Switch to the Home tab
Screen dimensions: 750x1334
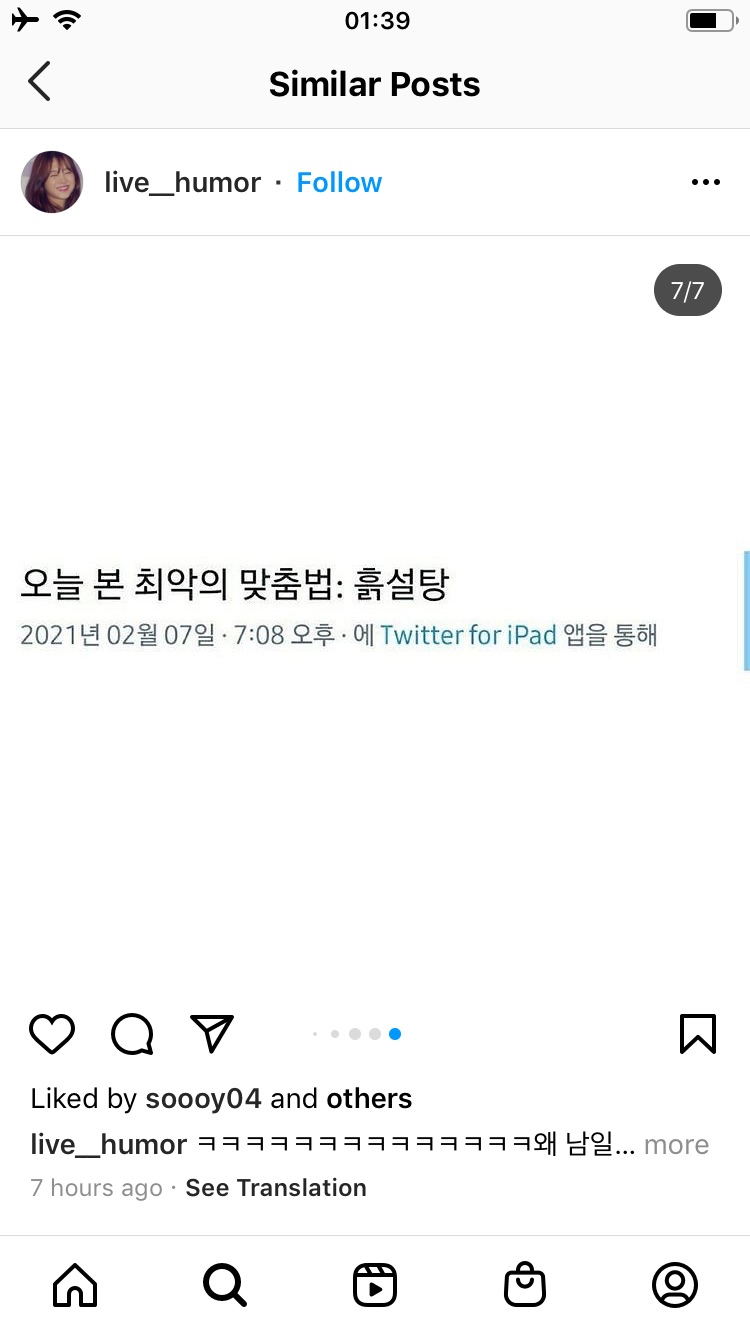pos(75,1285)
